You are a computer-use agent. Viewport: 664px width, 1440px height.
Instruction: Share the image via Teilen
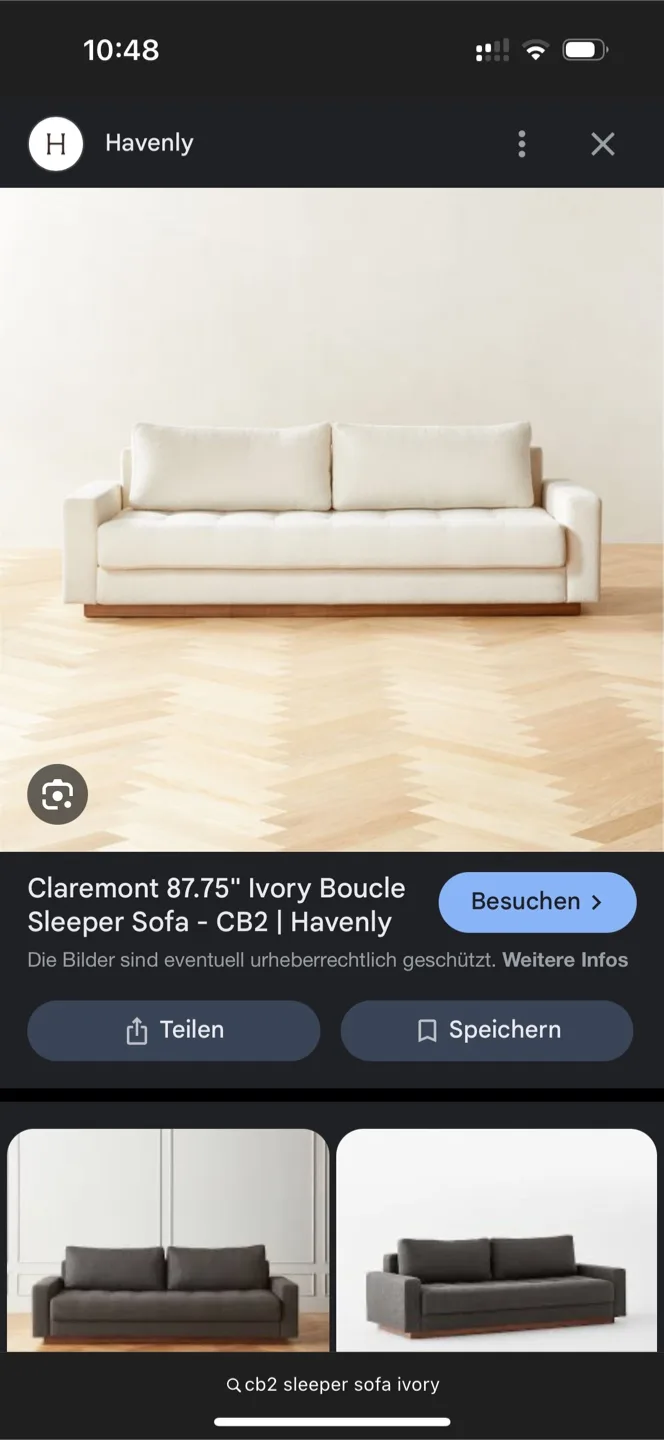(174, 1030)
